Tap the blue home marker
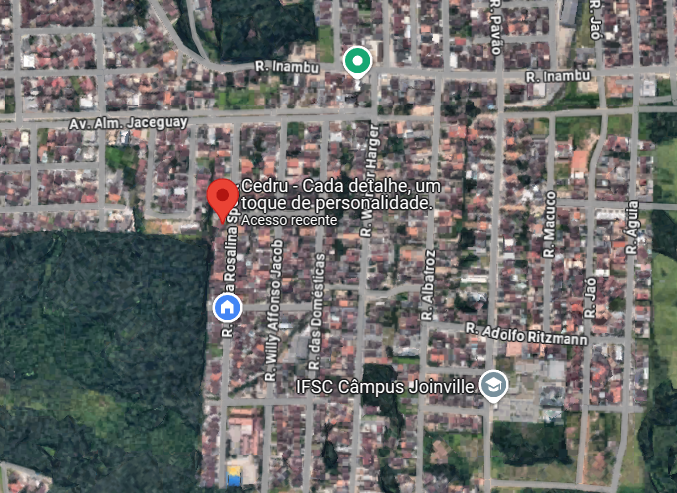The height and width of the screenshot is (493, 677). pos(227,306)
